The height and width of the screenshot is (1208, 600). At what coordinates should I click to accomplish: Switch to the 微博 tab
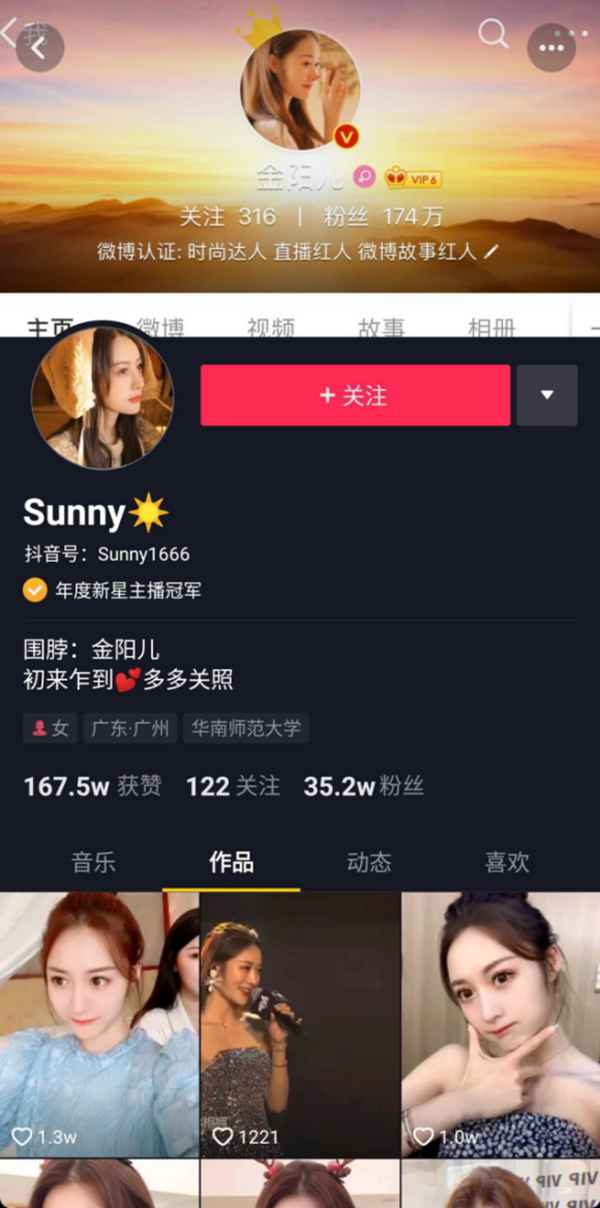coord(161,327)
